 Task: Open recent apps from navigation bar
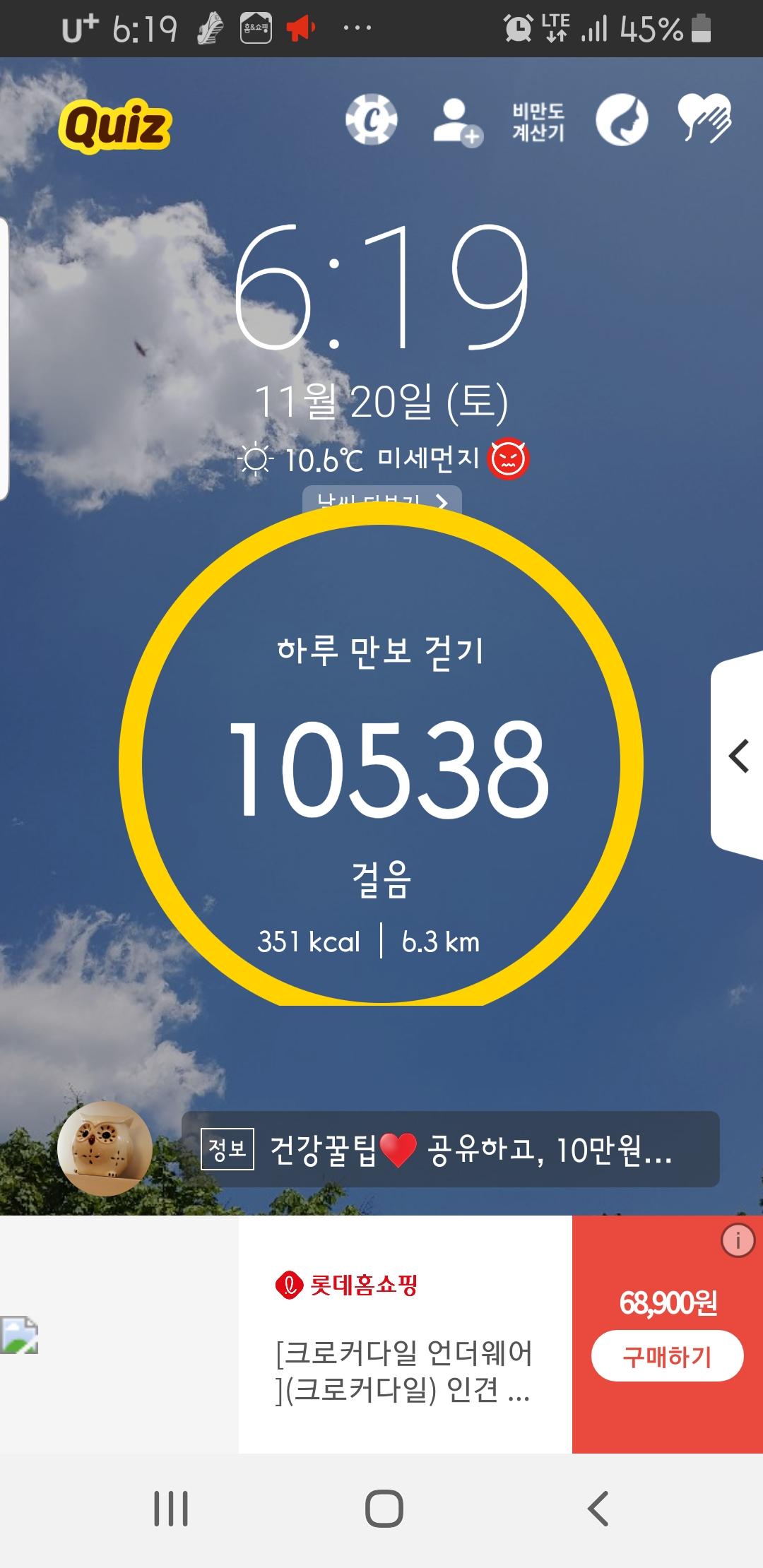tap(171, 1509)
